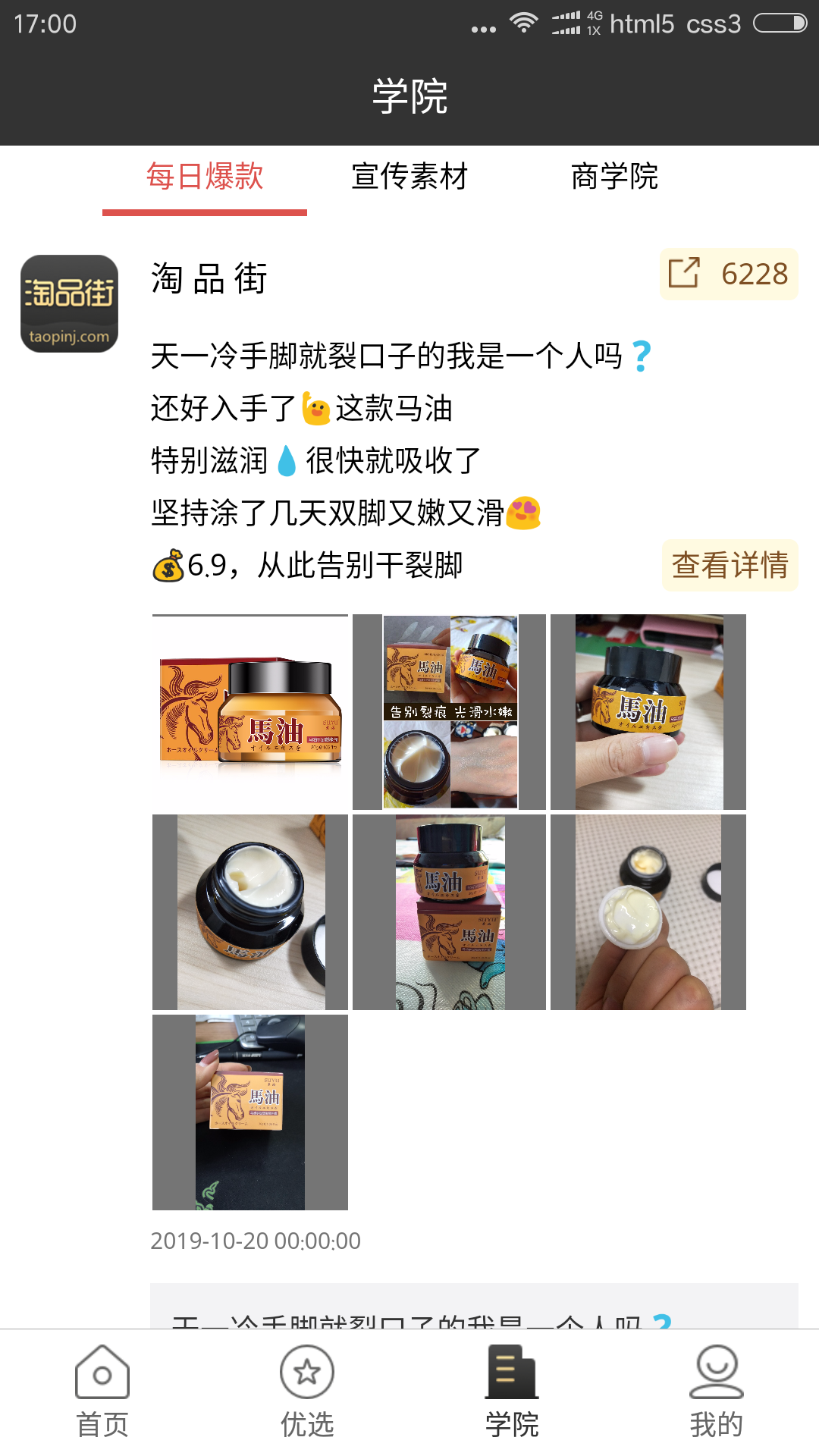Switch to the 优选 tab
819x1456 pixels.
click(307, 1392)
